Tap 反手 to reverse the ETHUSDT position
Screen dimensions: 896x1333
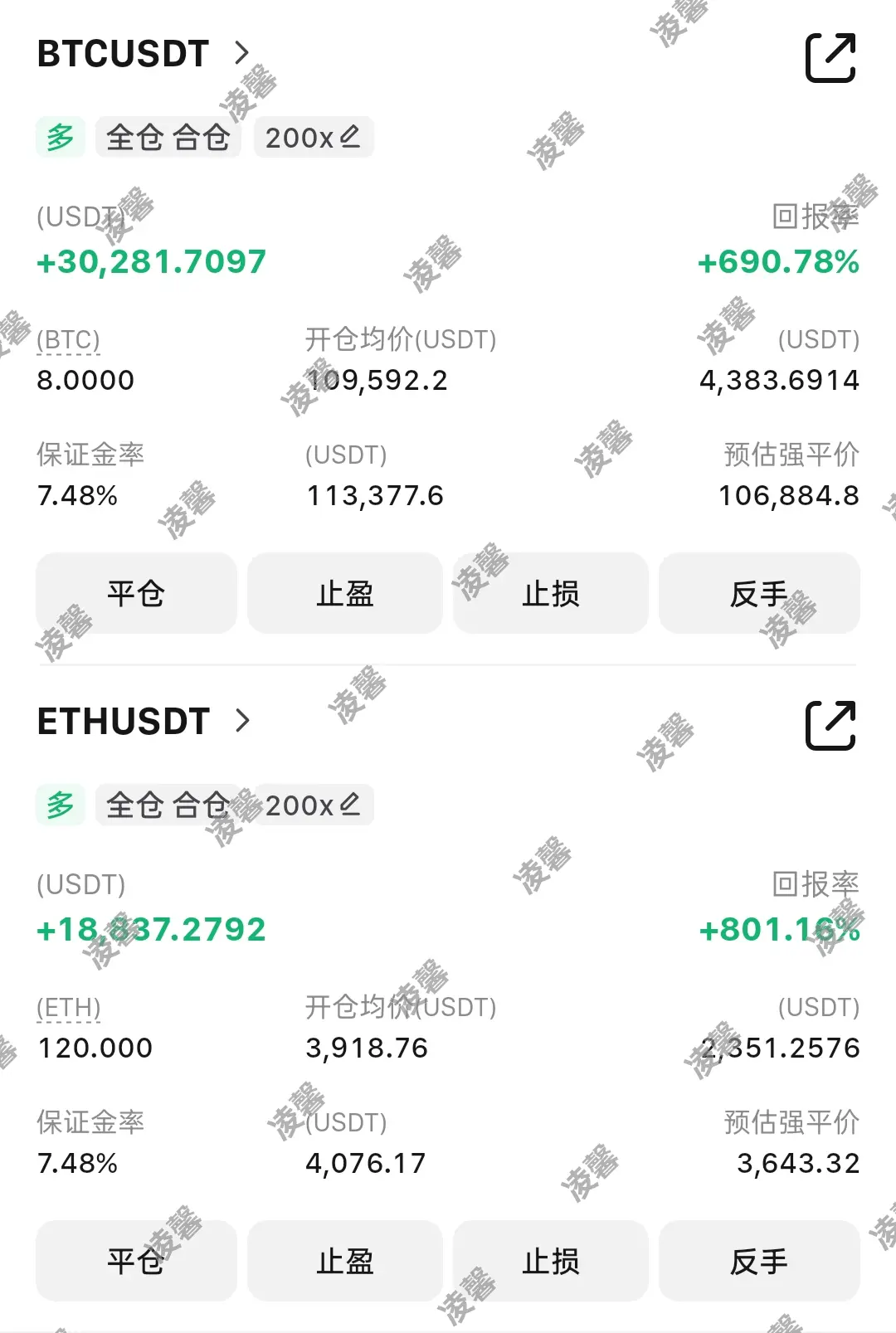click(x=758, y=1261)
